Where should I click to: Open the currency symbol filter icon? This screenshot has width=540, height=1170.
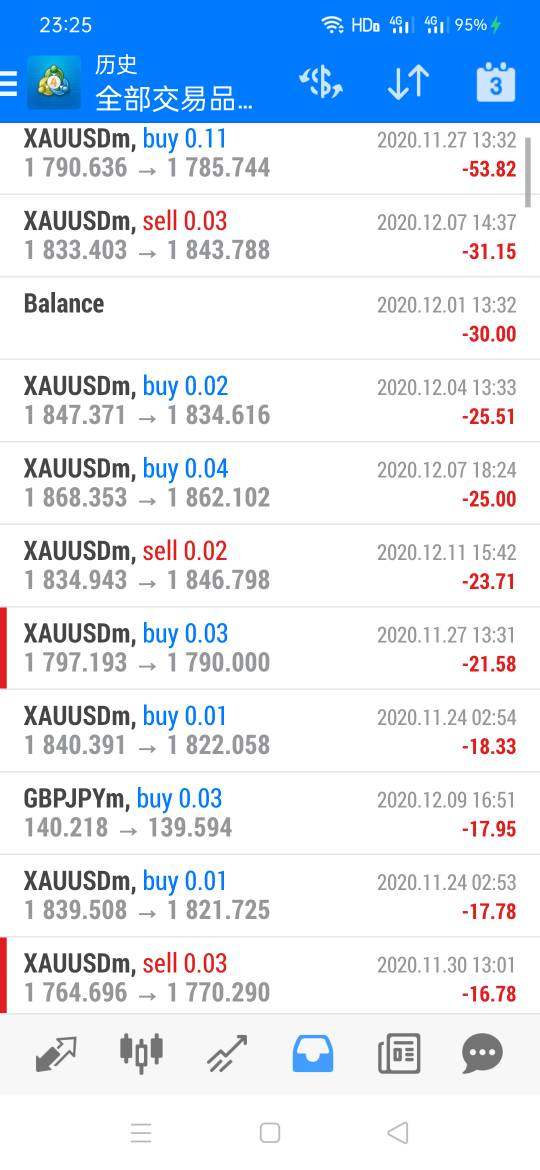point(321,82)
